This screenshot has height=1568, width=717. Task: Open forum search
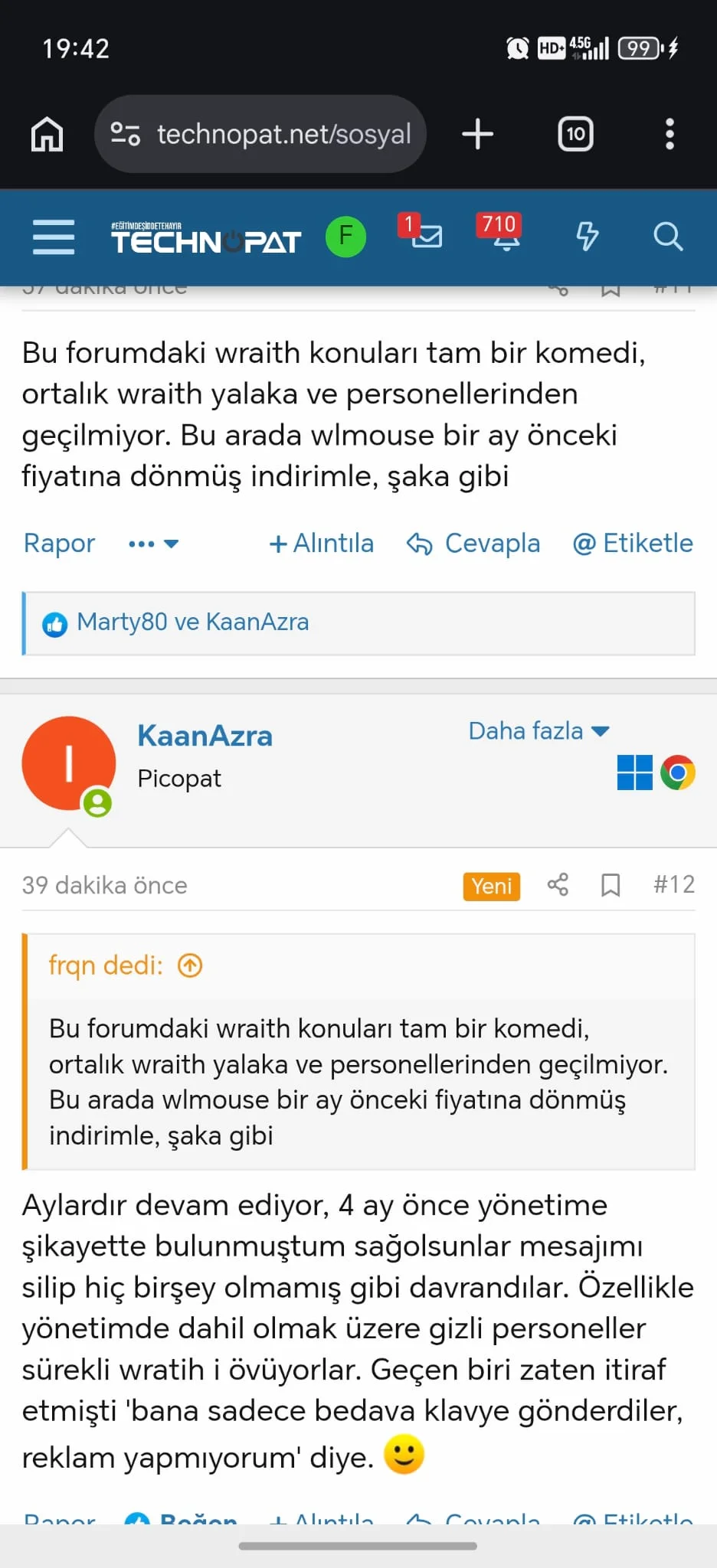point(667,237)
